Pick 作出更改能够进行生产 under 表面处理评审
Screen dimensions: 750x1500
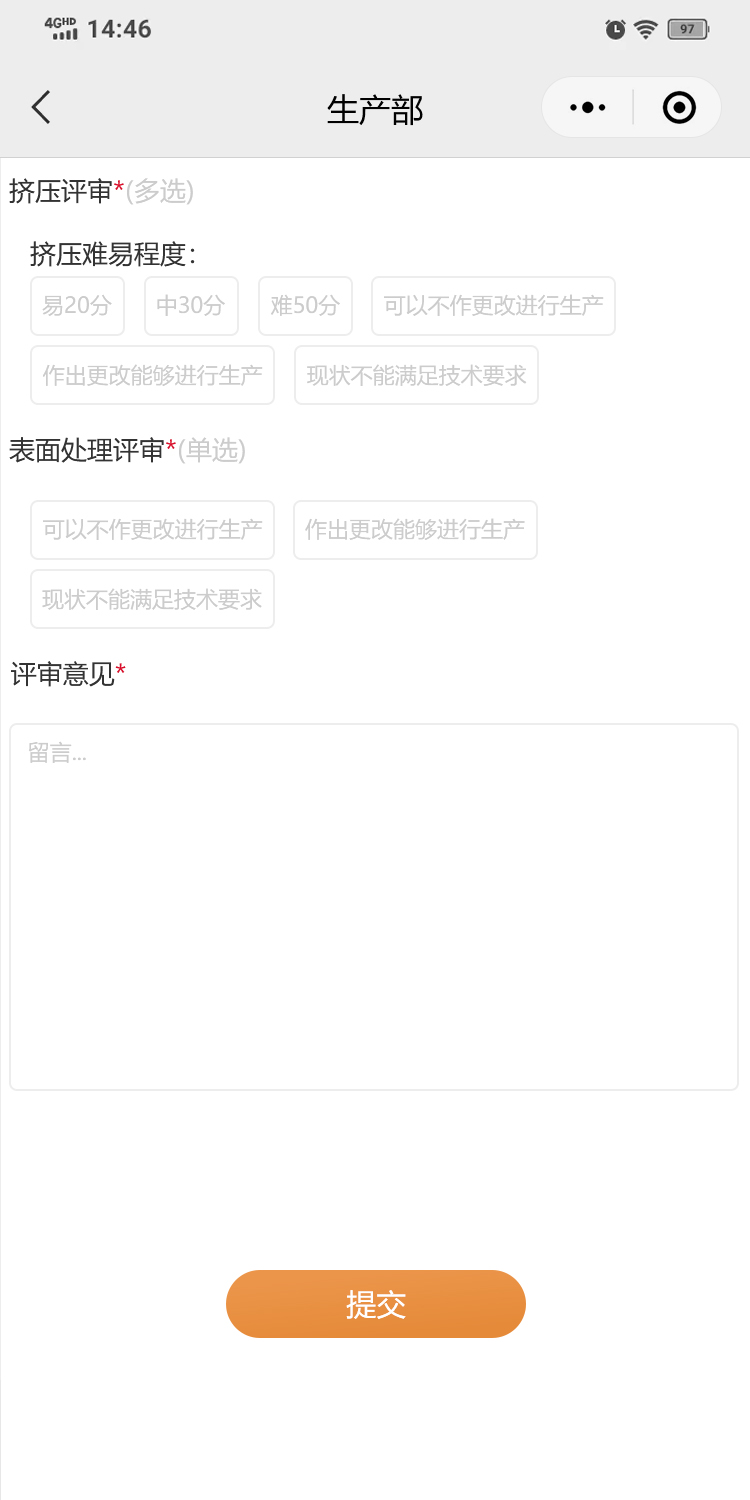coord(415,530)
